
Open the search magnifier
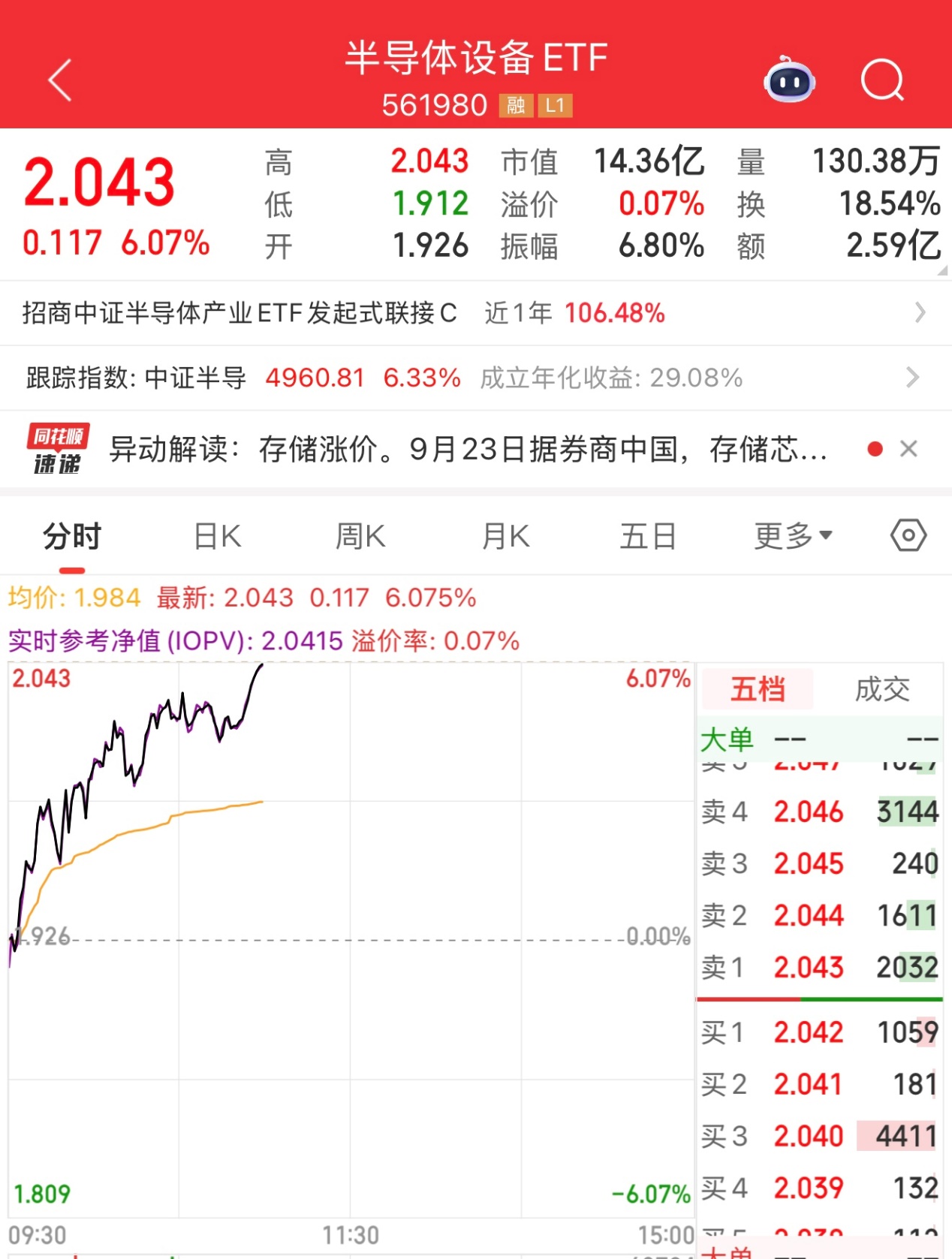point(882,80)
